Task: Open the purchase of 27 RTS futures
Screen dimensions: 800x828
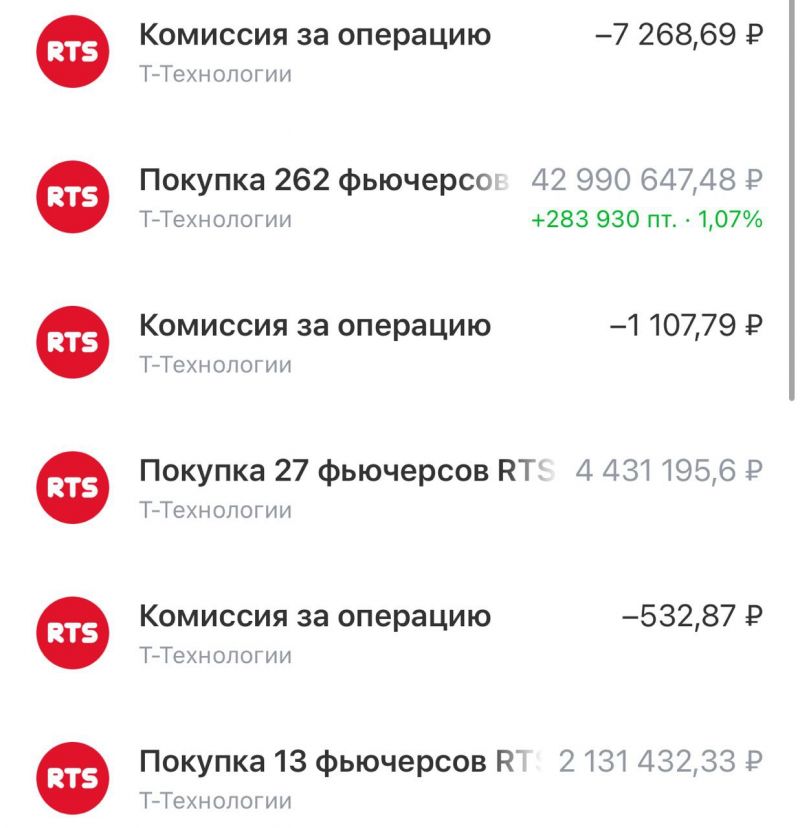Action: tap(400, 488)
